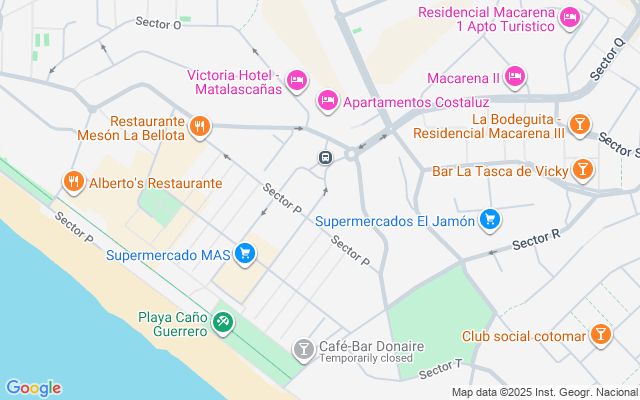Screen dimensions: 640x400
Task: Select the Apartamentos Costaluz lodging pin
Action: pyautogui.click(x=327, y=101)
